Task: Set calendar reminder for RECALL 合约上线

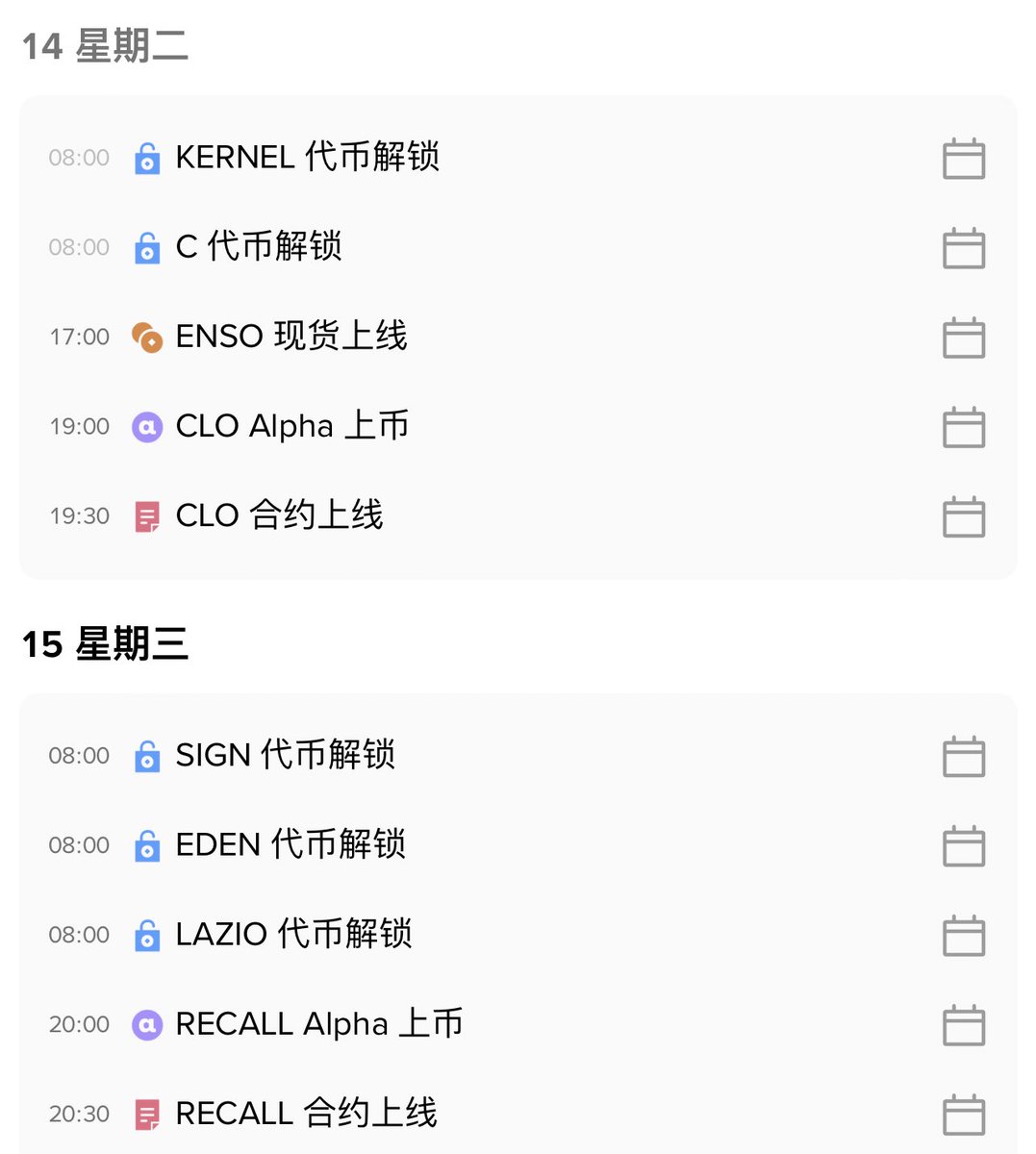Action: click(x=963, y=1115)
